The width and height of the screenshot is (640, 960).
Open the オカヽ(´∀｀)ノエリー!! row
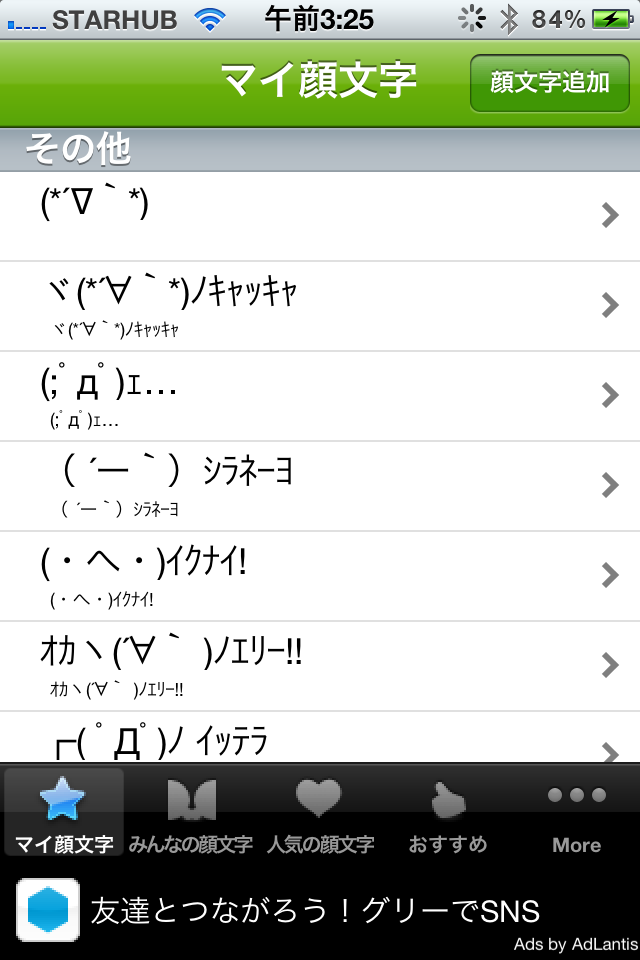click(320, 665)
